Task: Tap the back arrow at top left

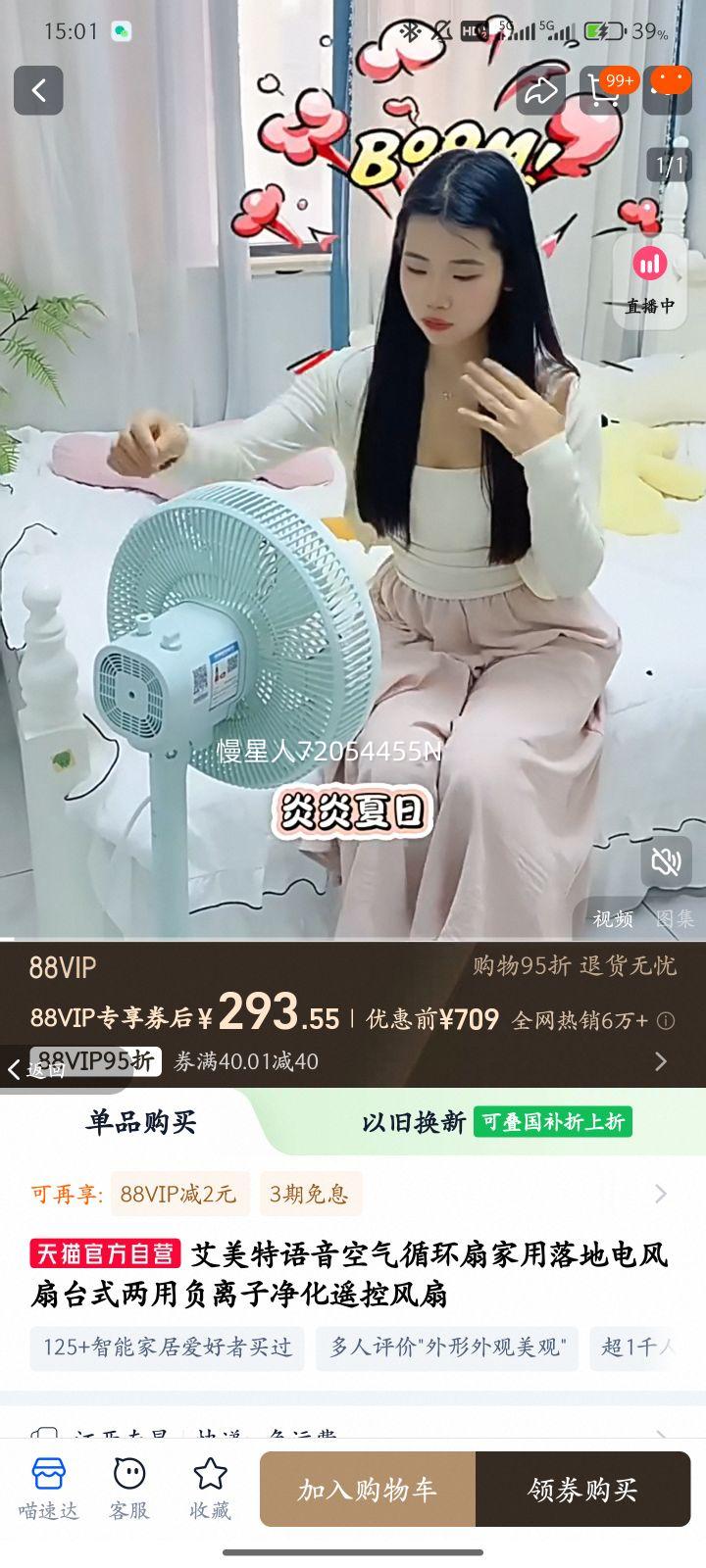Action: (37, 90)
